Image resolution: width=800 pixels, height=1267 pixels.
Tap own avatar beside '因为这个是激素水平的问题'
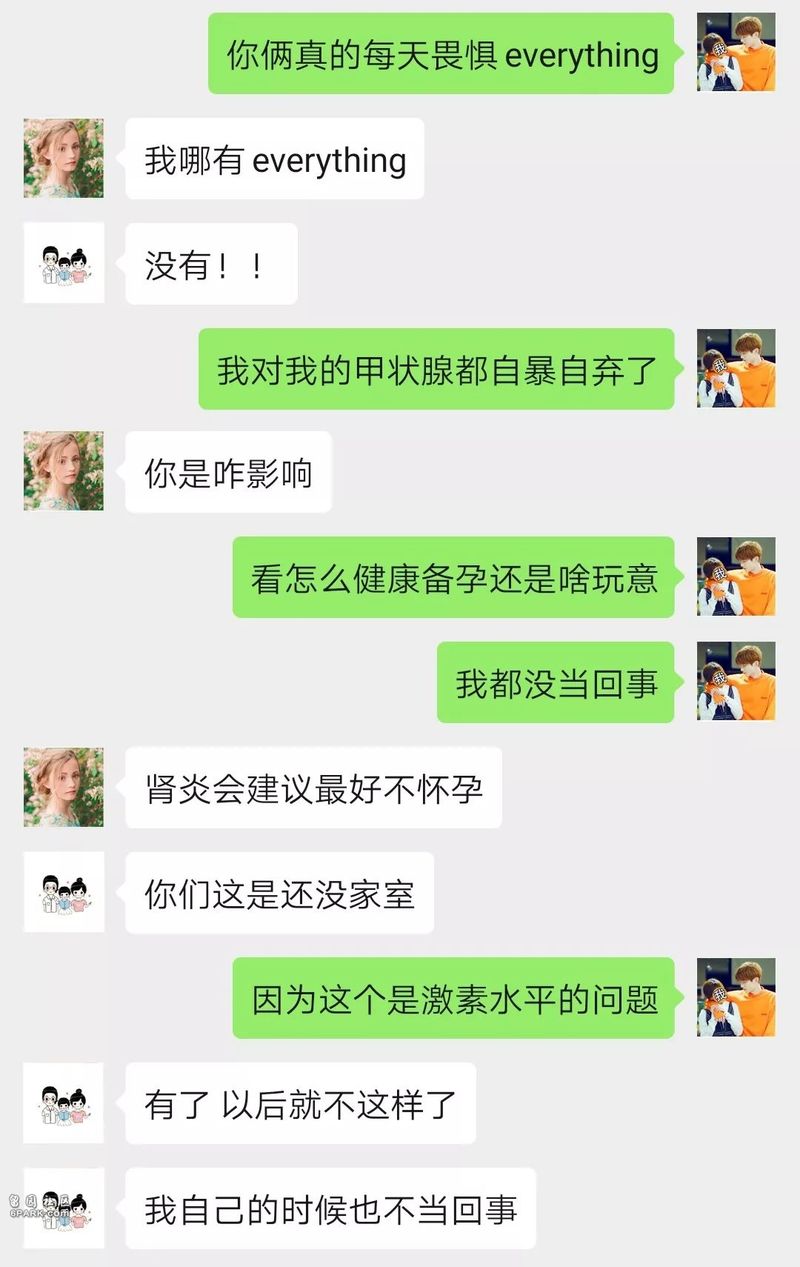736,997
